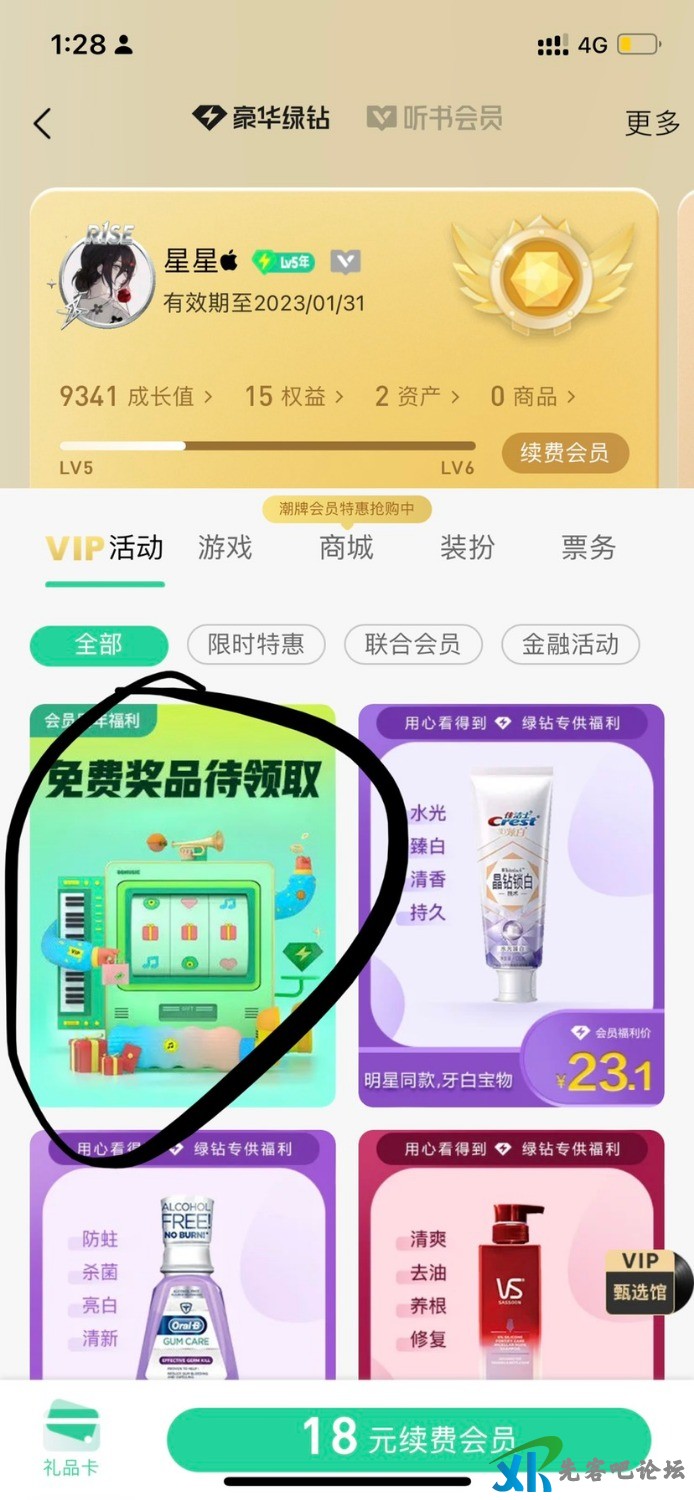Tap the 18元续费会员 button

408,1439
